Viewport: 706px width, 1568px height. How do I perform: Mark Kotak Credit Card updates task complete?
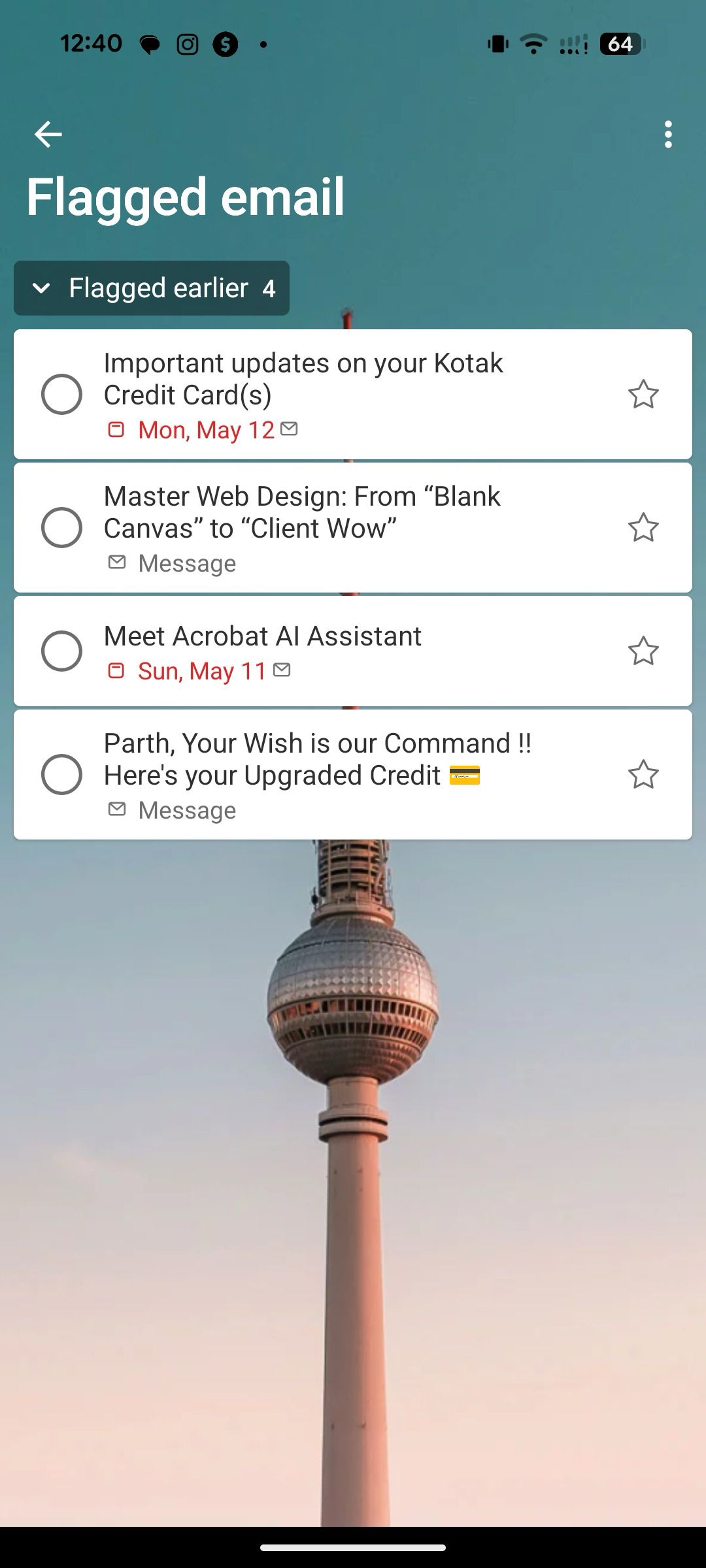(x=61, y=394)
